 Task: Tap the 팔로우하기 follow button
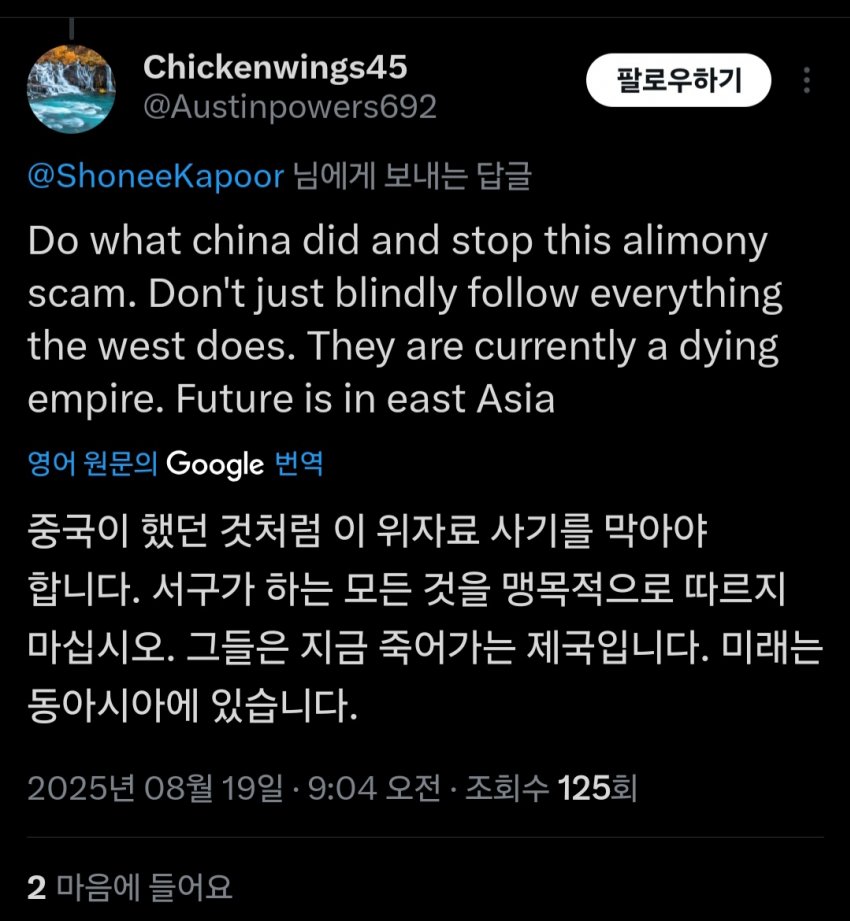678,80
